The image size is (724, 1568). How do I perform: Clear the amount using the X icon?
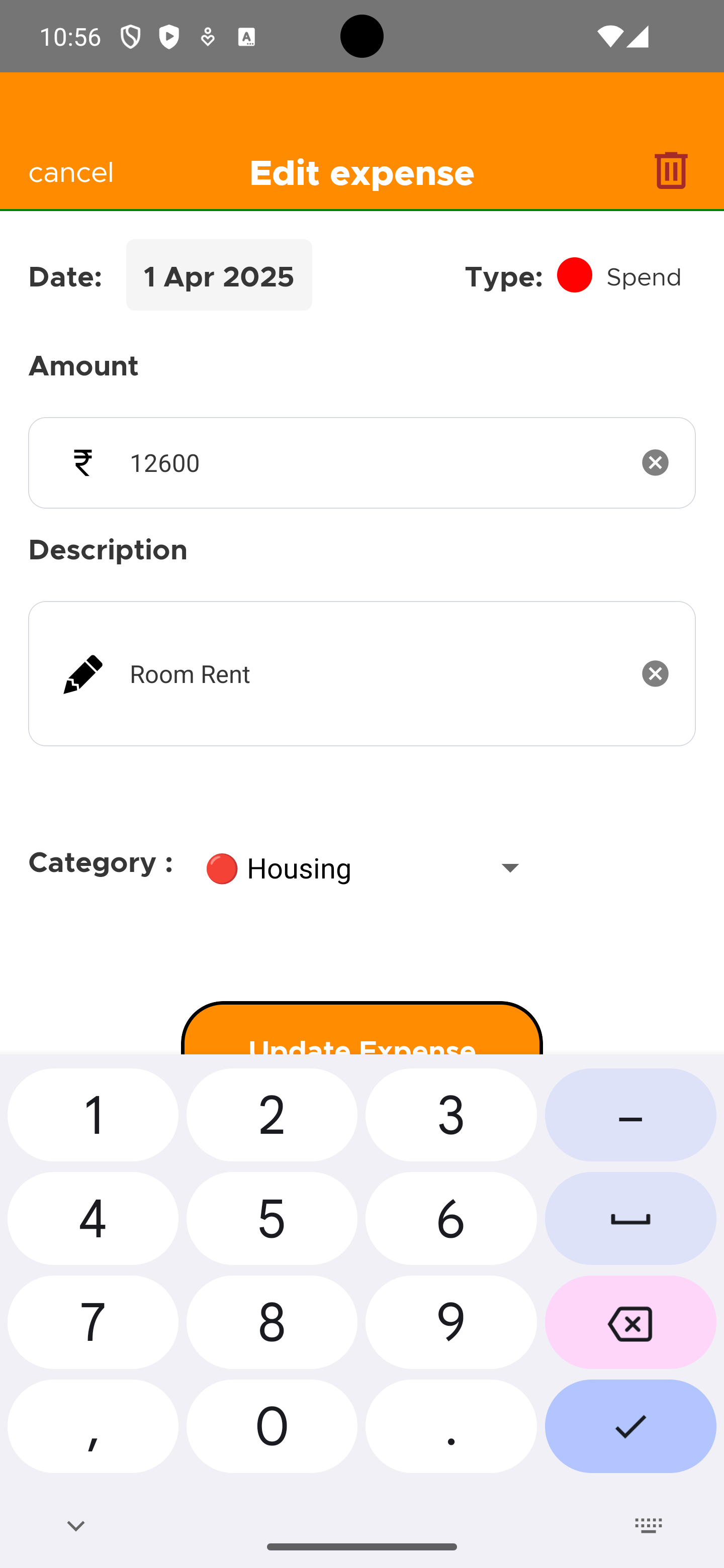655,462
